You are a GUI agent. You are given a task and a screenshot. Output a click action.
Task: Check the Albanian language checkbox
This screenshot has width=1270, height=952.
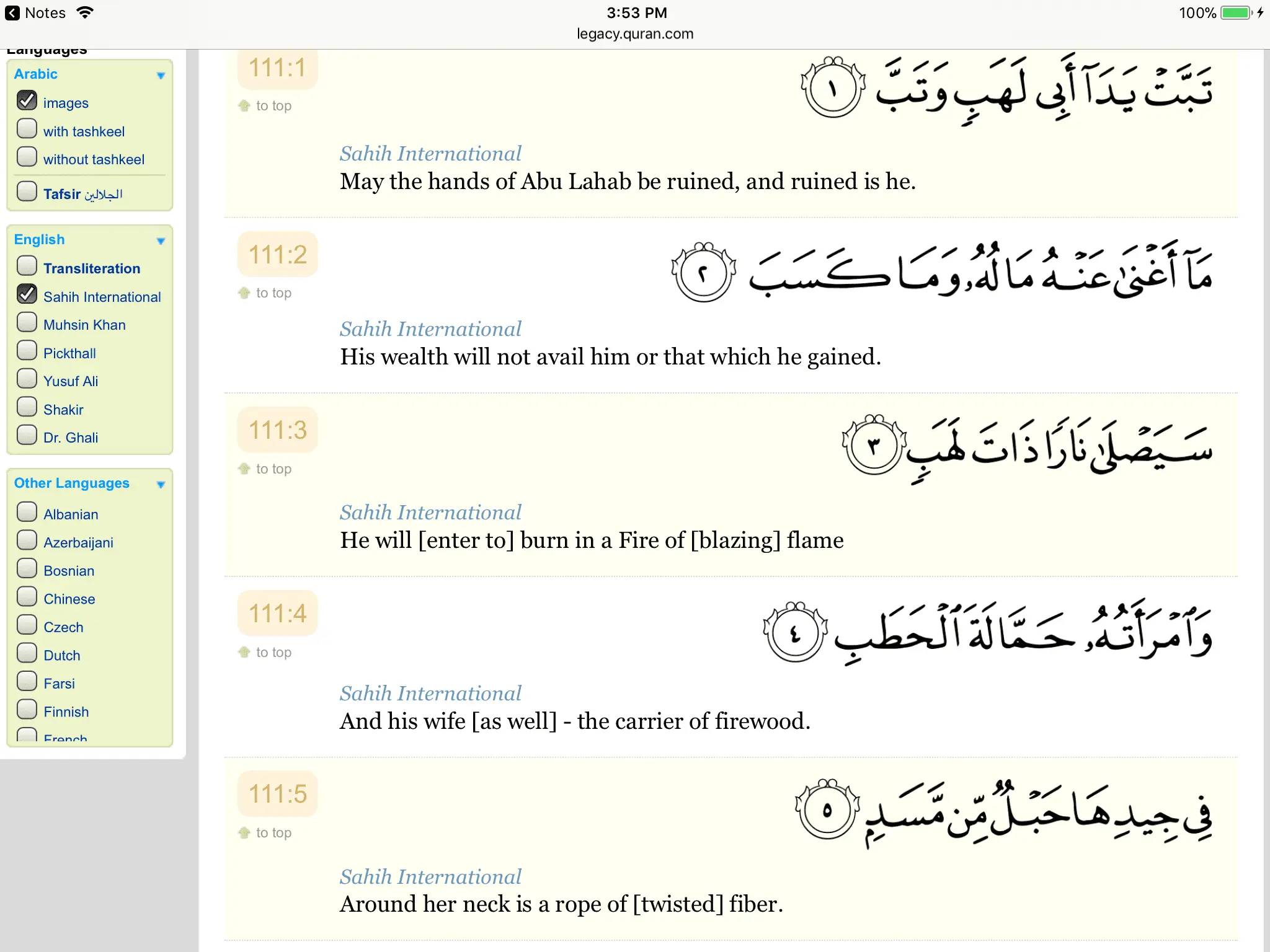[27, 513]
